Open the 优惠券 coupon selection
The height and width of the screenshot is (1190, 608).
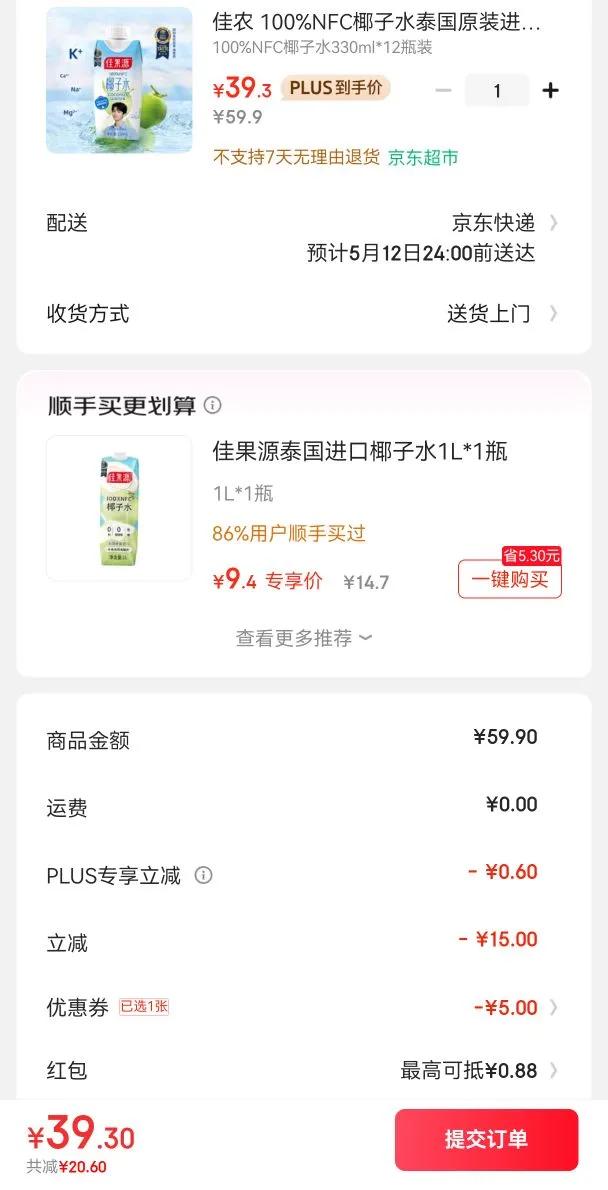(515, 1007)
